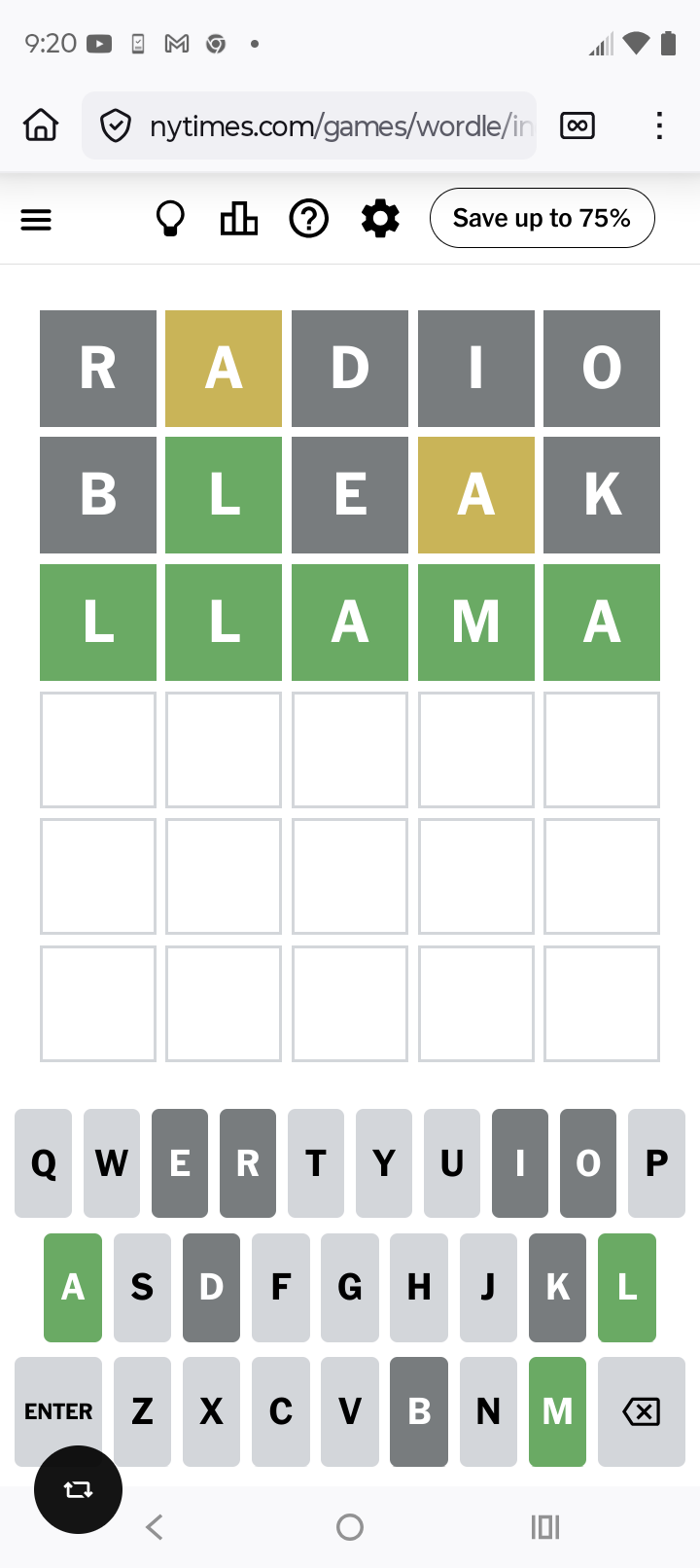Image resolution: width=700 pixels, height=1568 pixels.
Task: Delete a letter with the backspace key
Action: pos(642,1411)
